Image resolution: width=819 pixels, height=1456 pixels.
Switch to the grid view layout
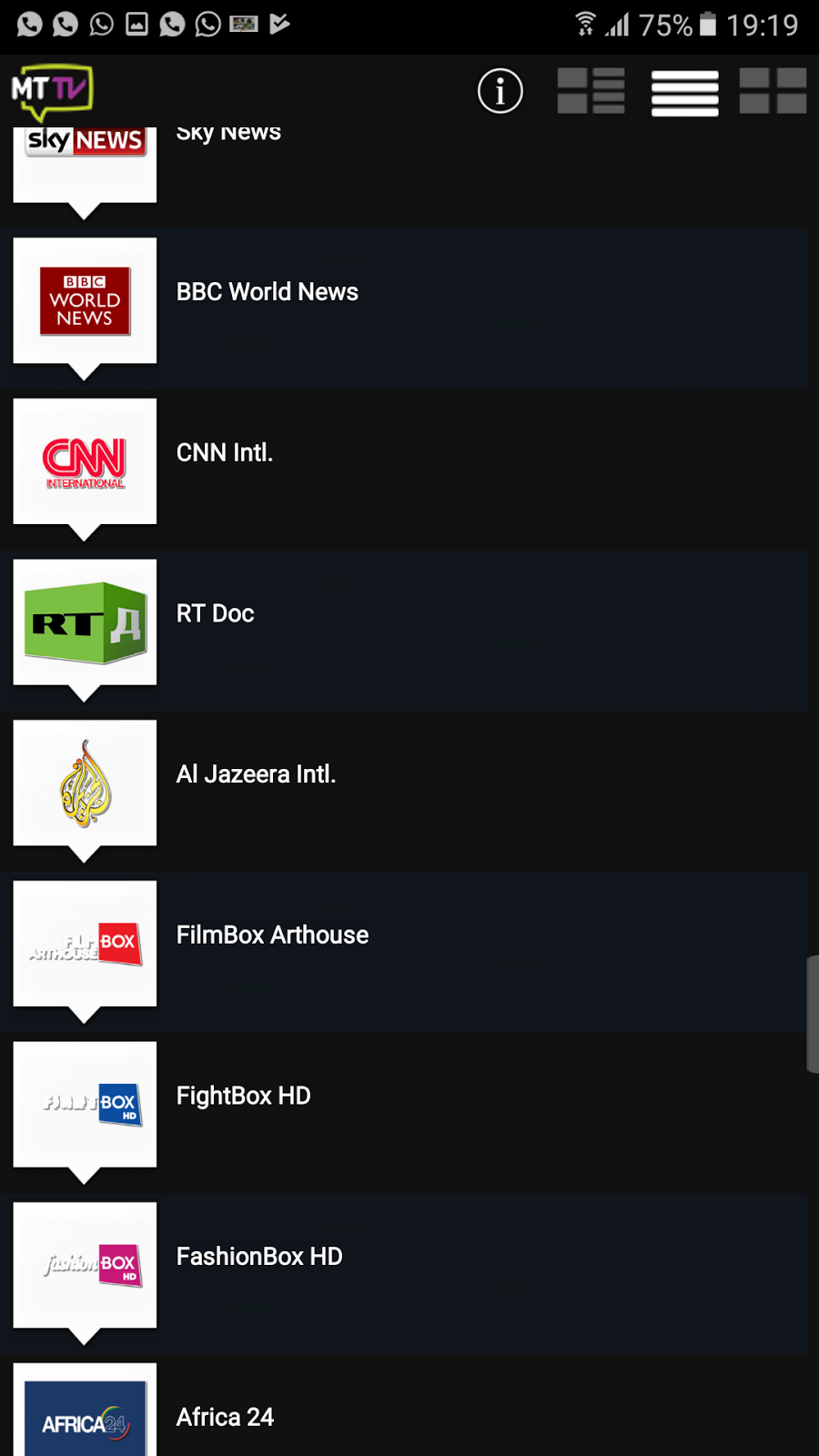(x=773, y=91)
